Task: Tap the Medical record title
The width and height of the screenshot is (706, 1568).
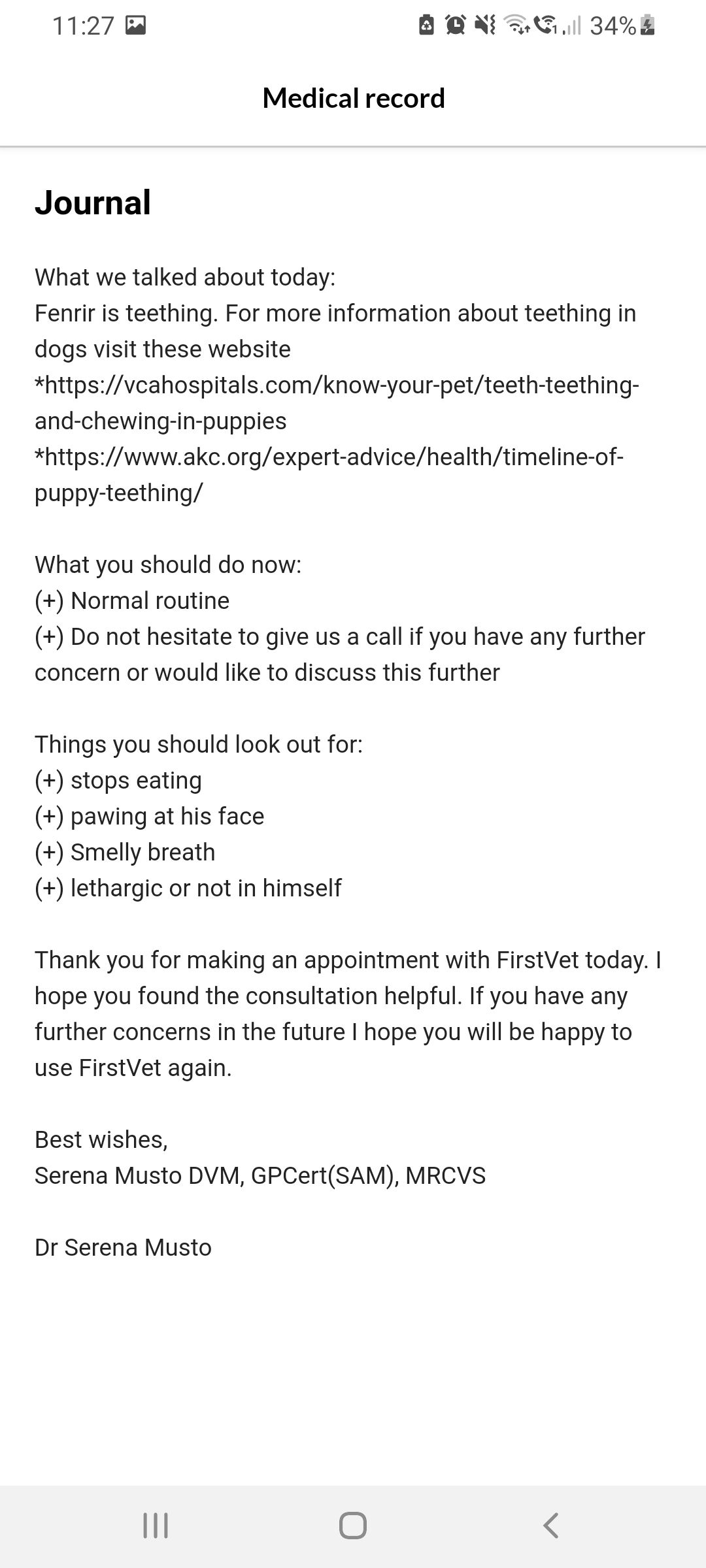Action: pyautogui.click(x=353, y=98)
